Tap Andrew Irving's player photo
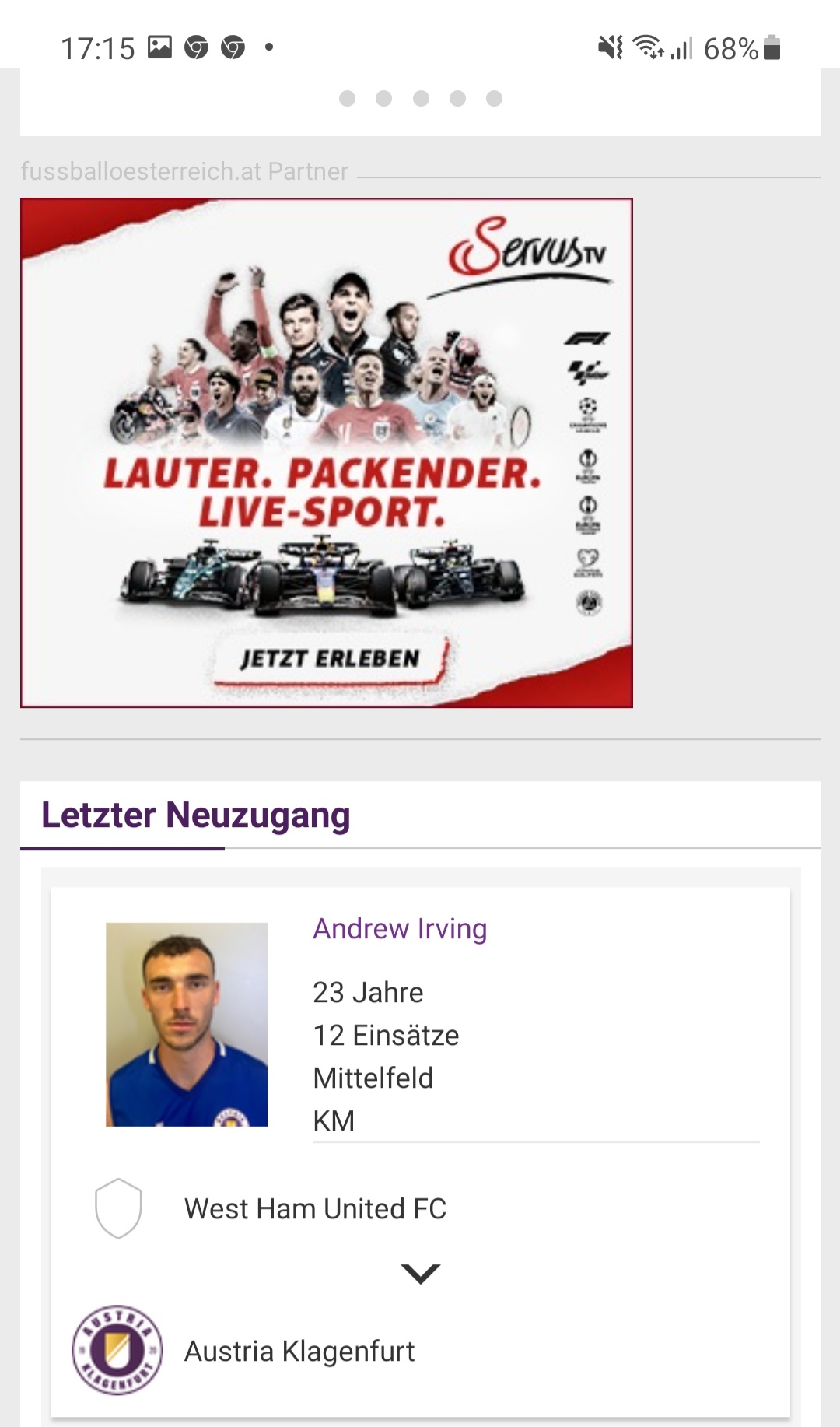 [x=187, y=1025]
